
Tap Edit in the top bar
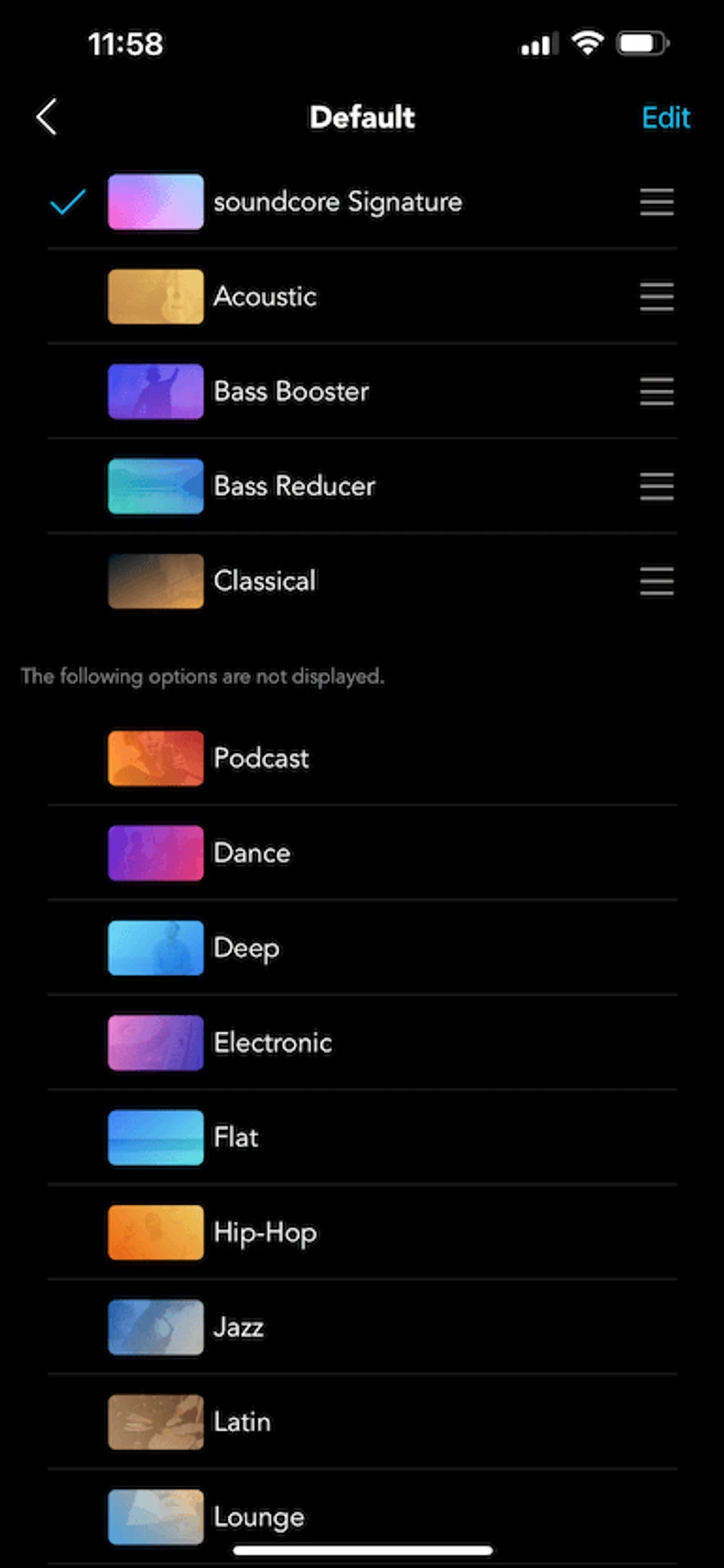click(665, 118)
